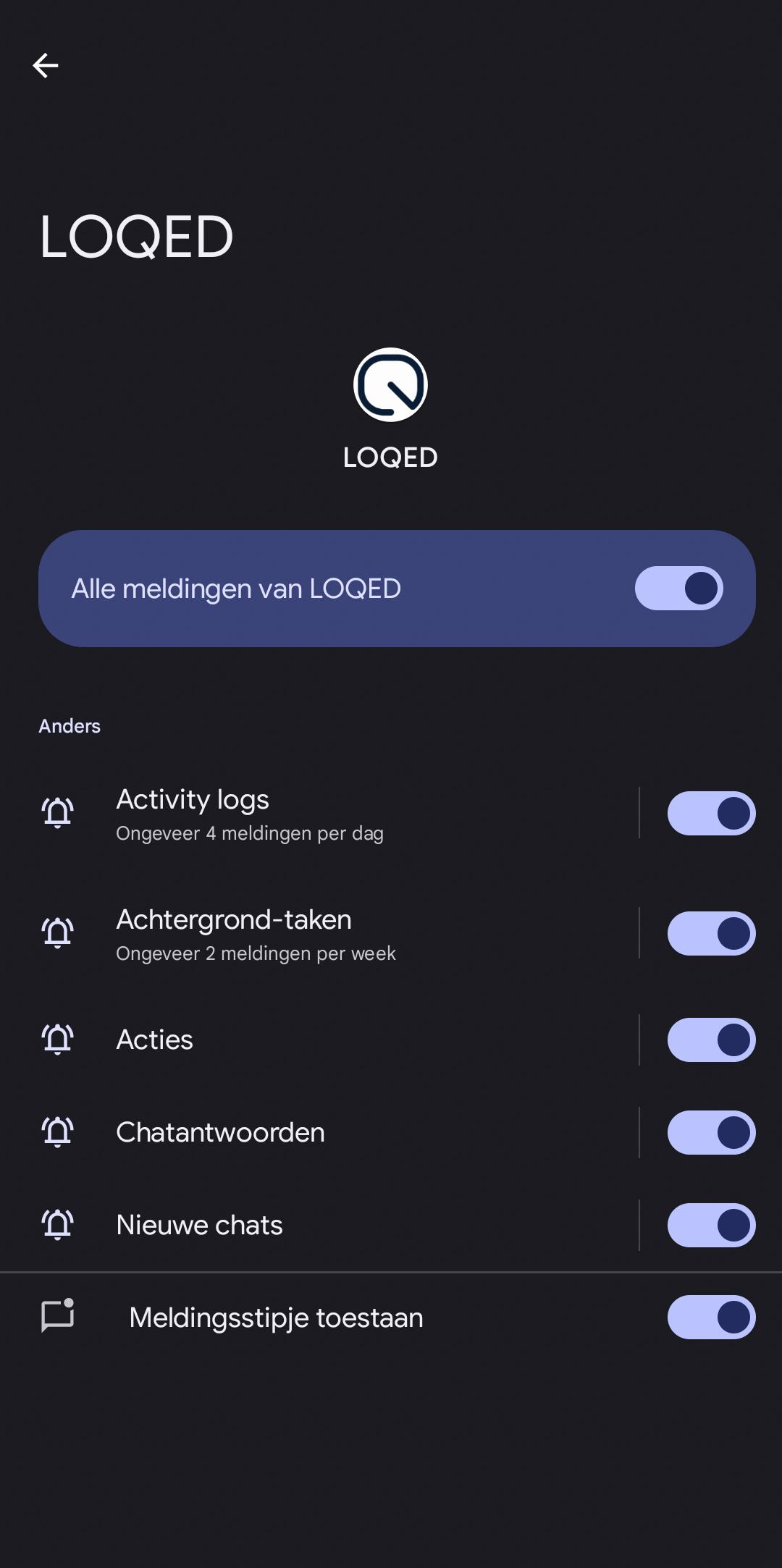Open the Chatantwoorden notification settings
782x1568 pixels.
click(319, 1133)
